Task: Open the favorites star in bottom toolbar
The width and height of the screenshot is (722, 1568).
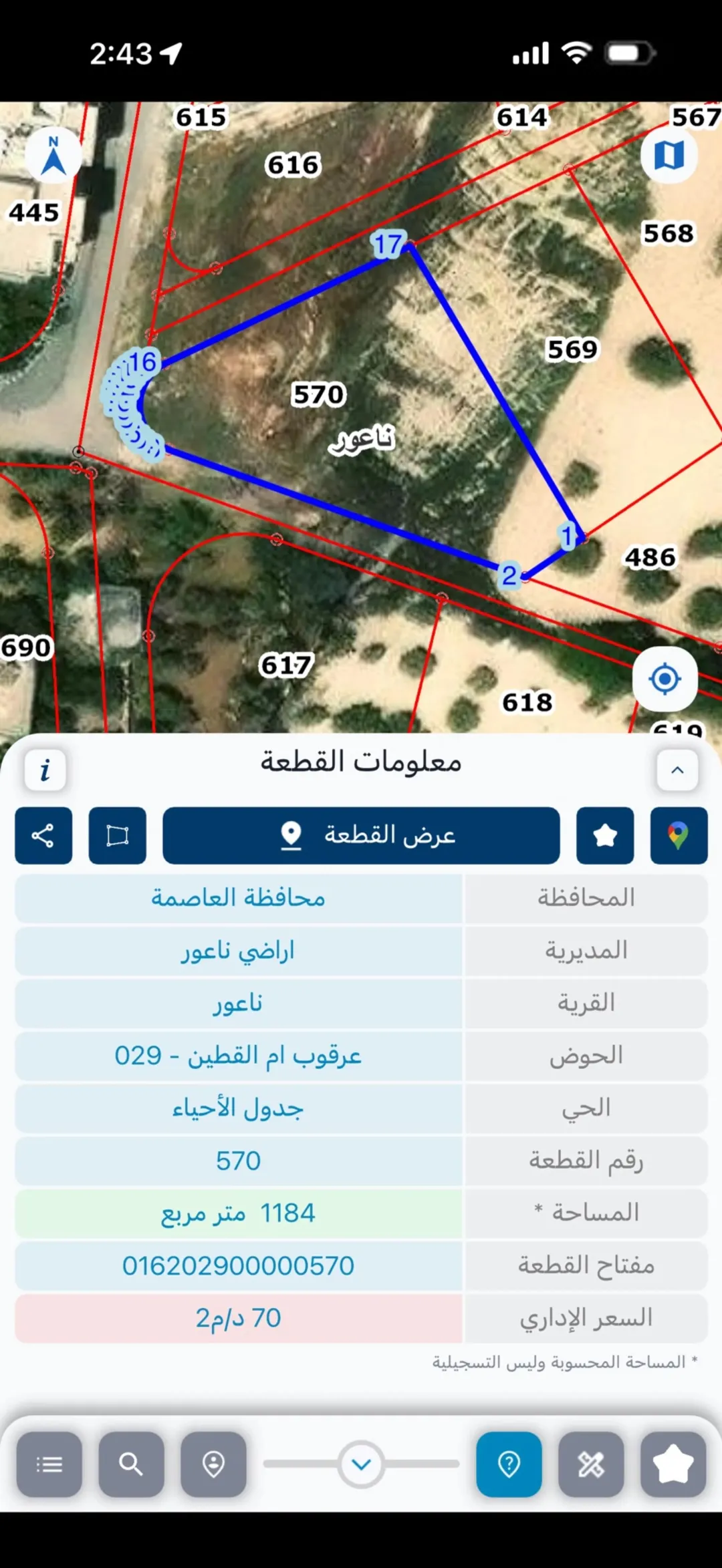Action: pyautogui.click(x=673, y=1464)
